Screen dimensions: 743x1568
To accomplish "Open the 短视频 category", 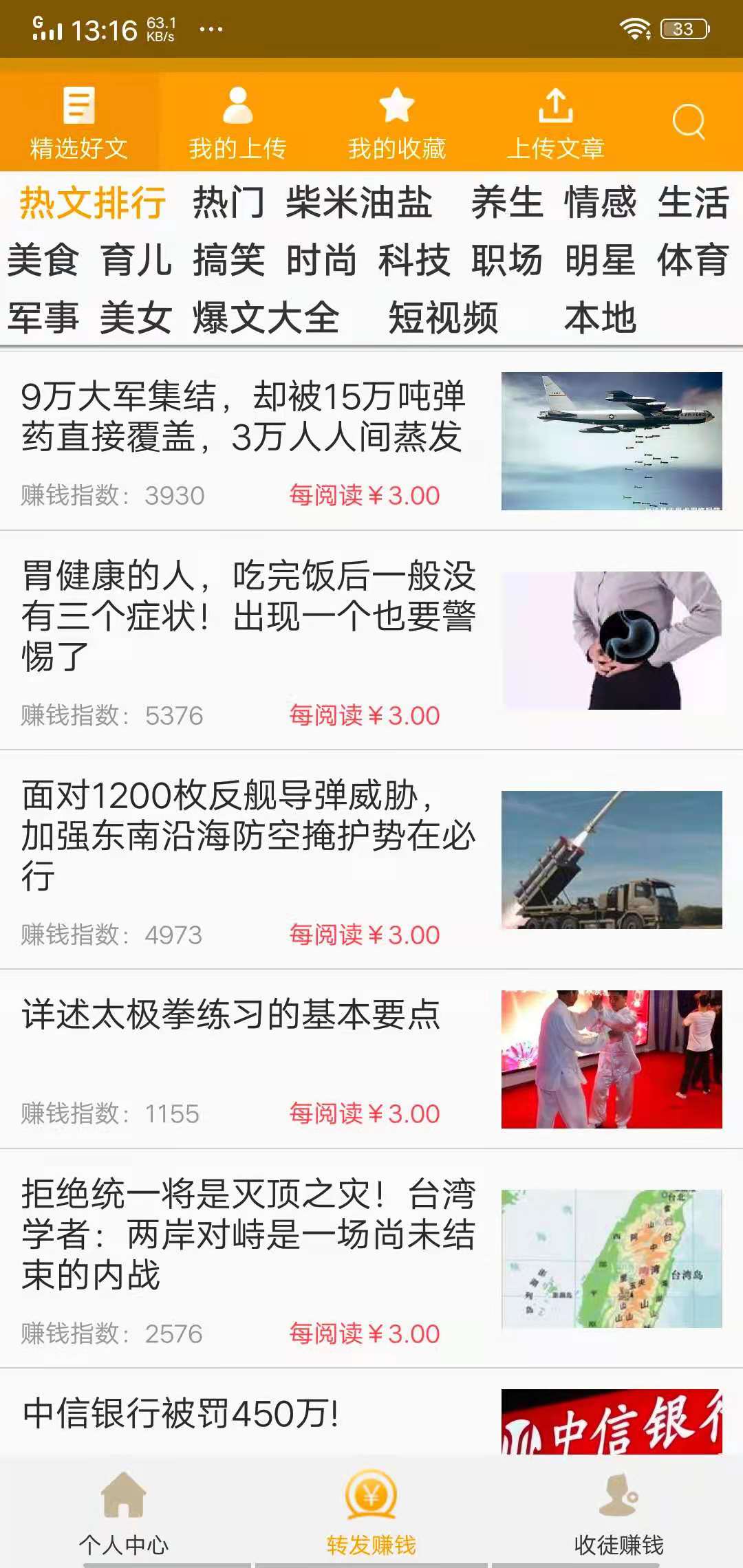I will click(443, 318).
